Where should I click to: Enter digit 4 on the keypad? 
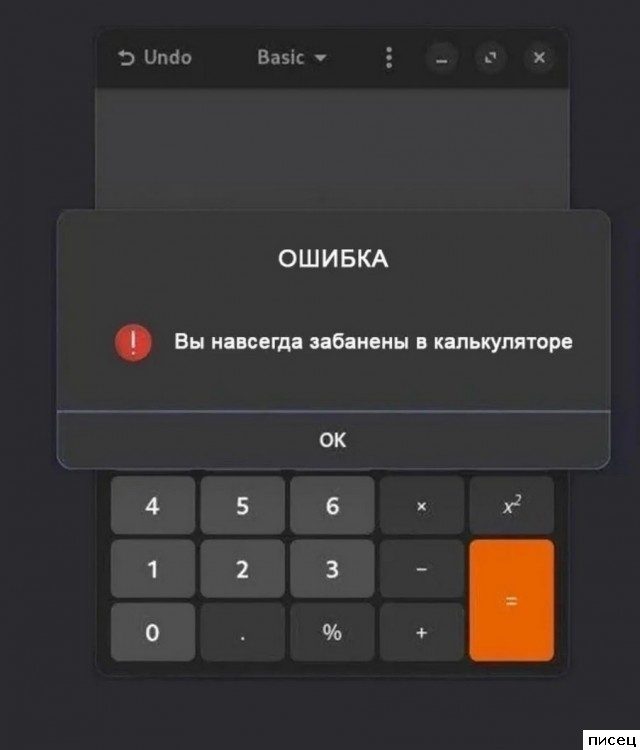[x=152, y=506]
